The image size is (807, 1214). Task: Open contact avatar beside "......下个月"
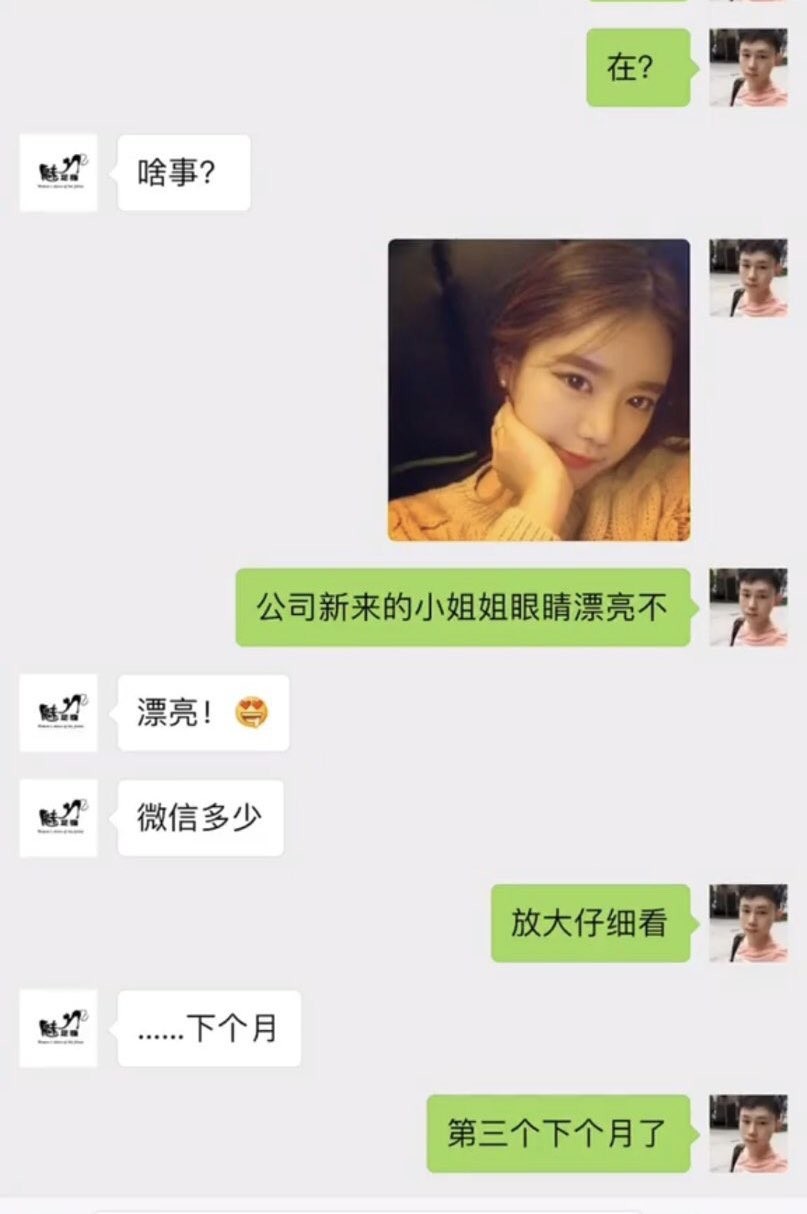point(59,1028)
